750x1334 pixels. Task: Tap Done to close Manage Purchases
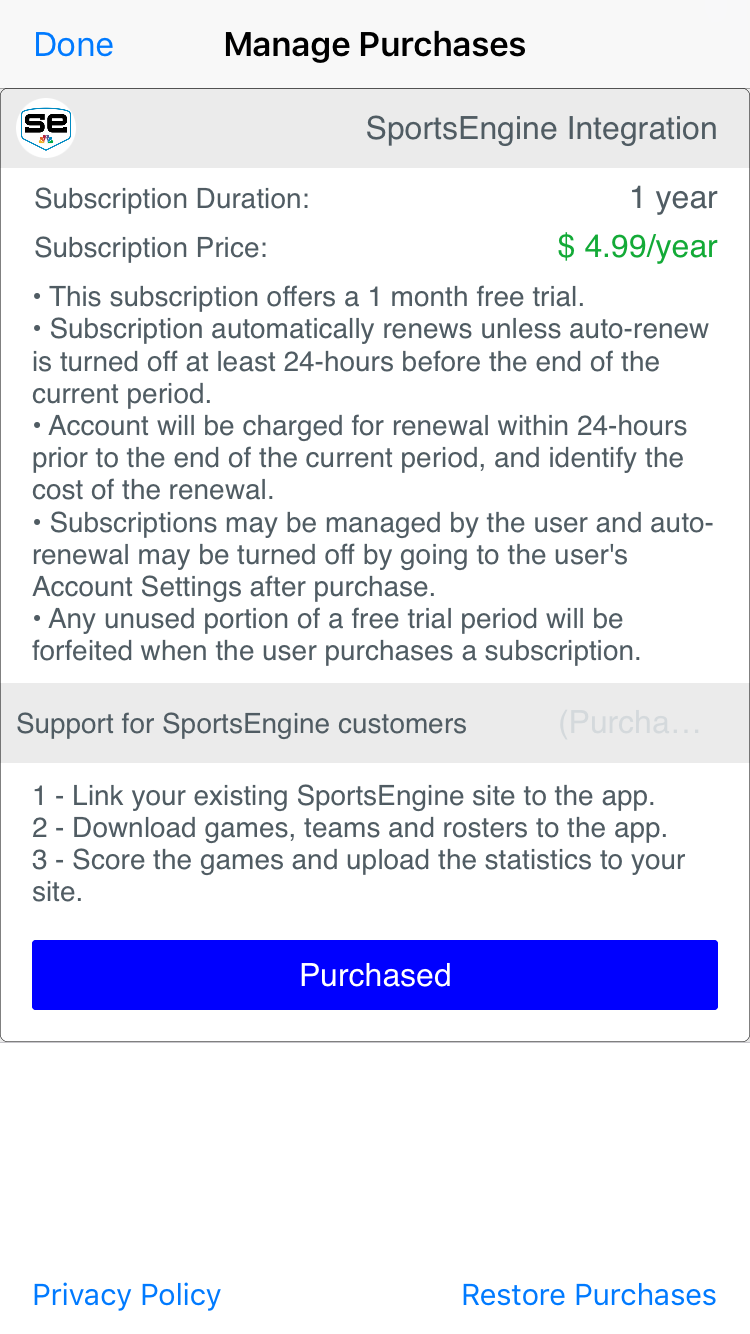click(x=73, y=45)
